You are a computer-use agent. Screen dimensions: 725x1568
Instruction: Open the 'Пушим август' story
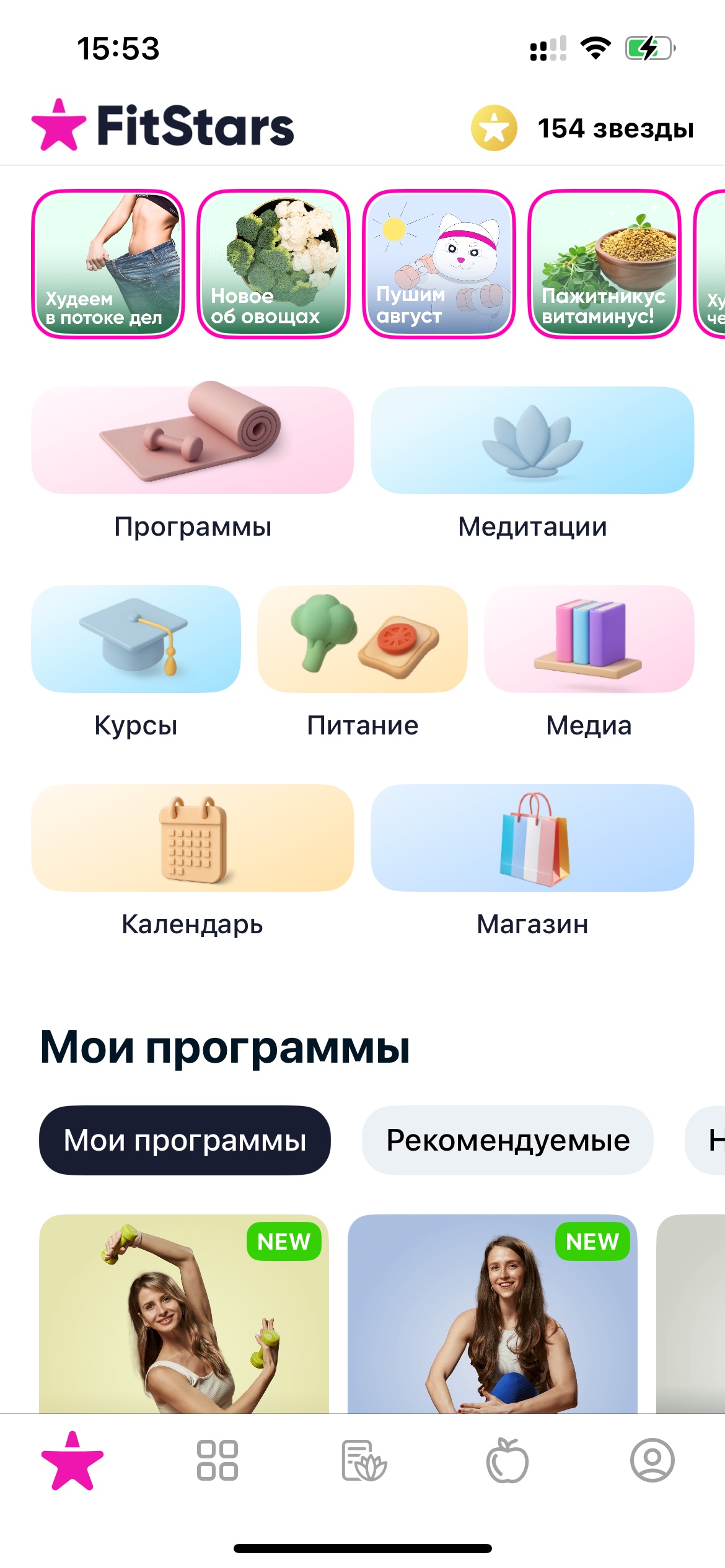[x=439, y=264]
